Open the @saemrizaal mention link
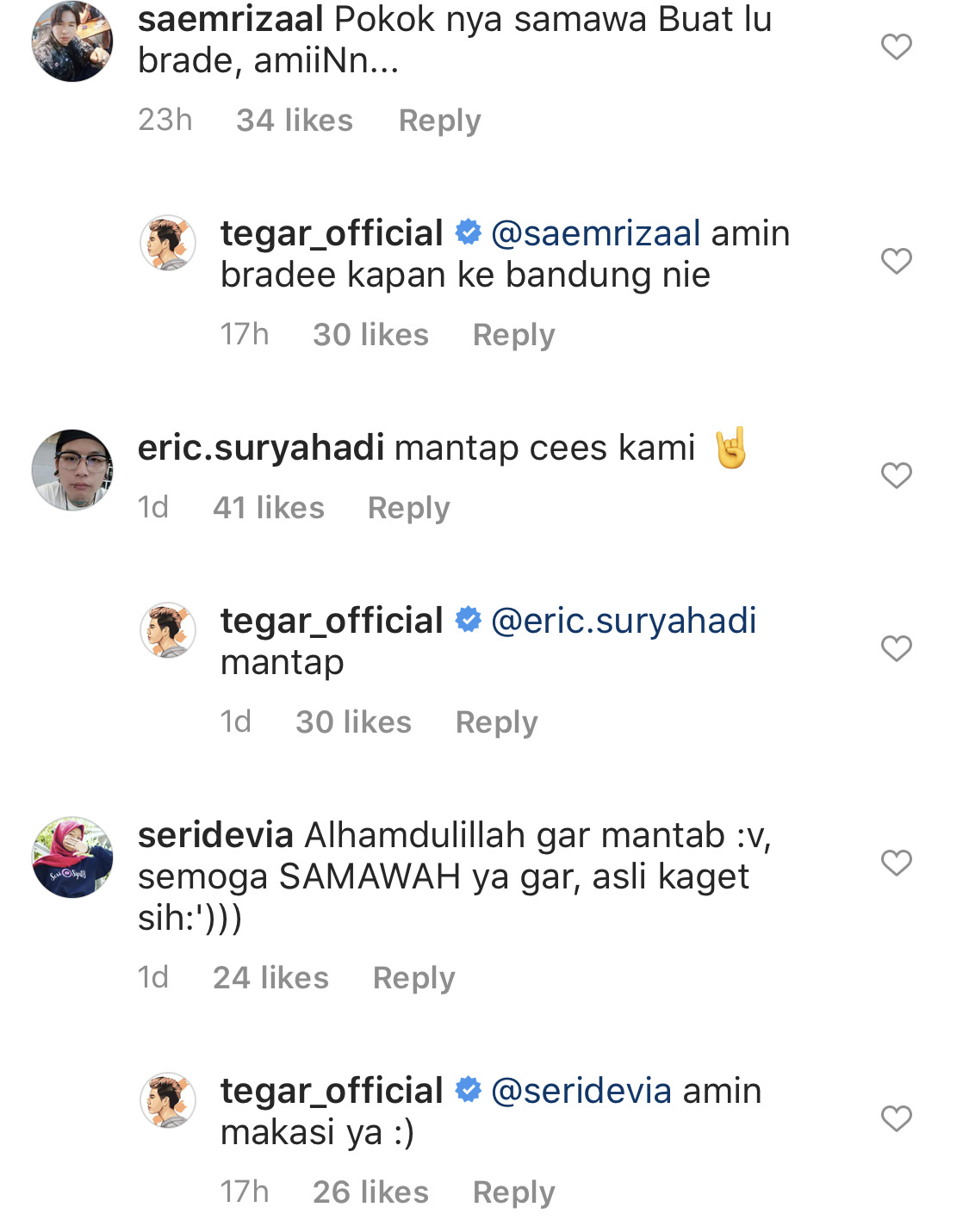This screenshot has width=969, height=1232. pos(595,233)
